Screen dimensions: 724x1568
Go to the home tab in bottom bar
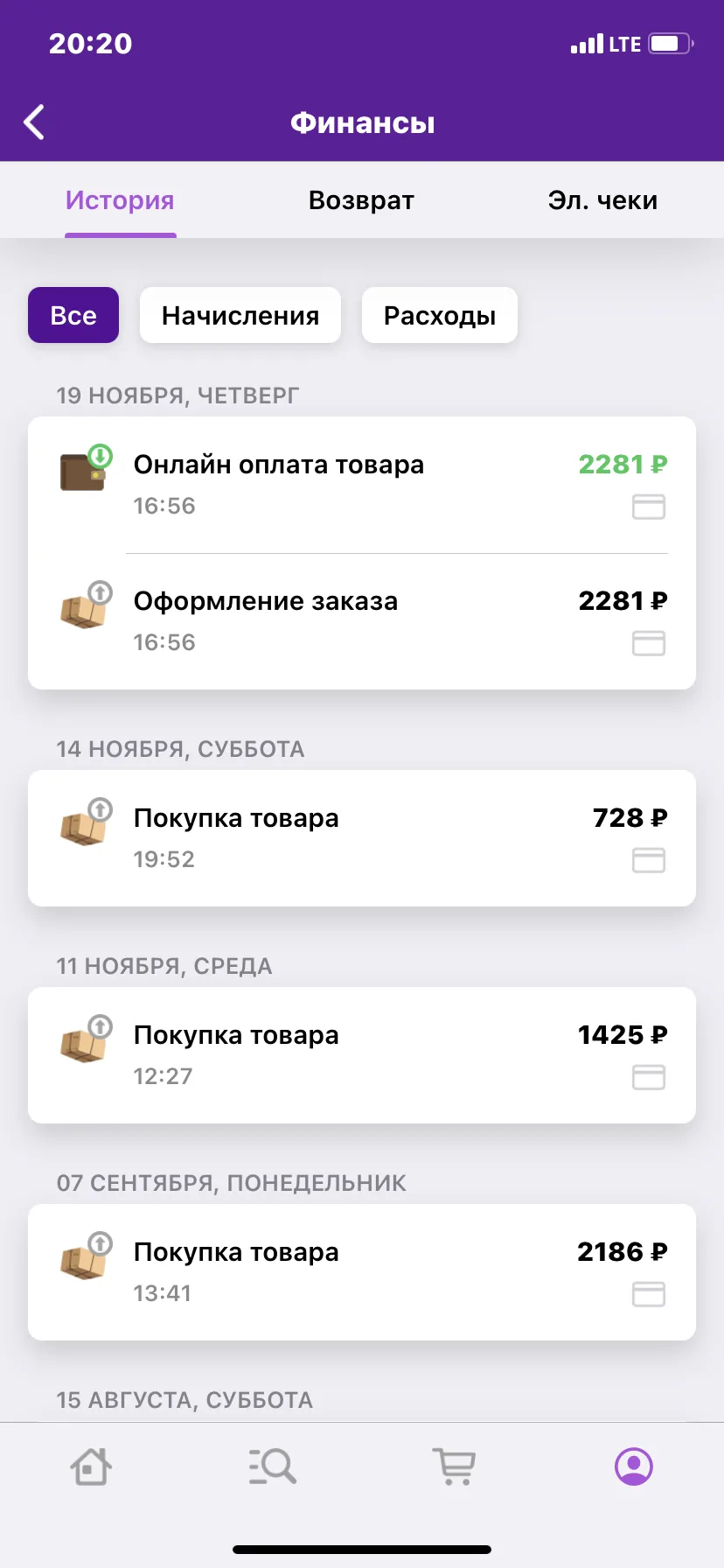pos(91,1466)
